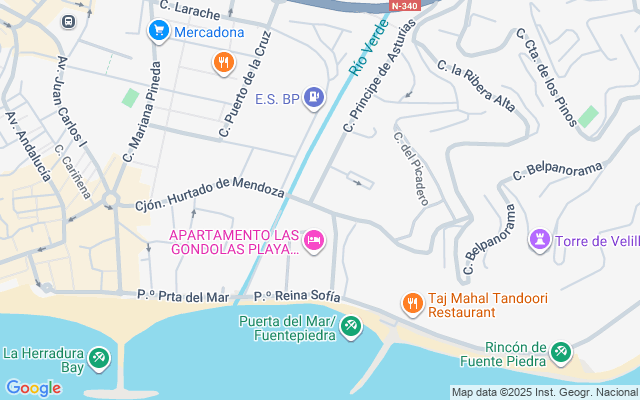
Task: Tap the bus stop marker by Av. Juan Carlos I
Action: 68,21
